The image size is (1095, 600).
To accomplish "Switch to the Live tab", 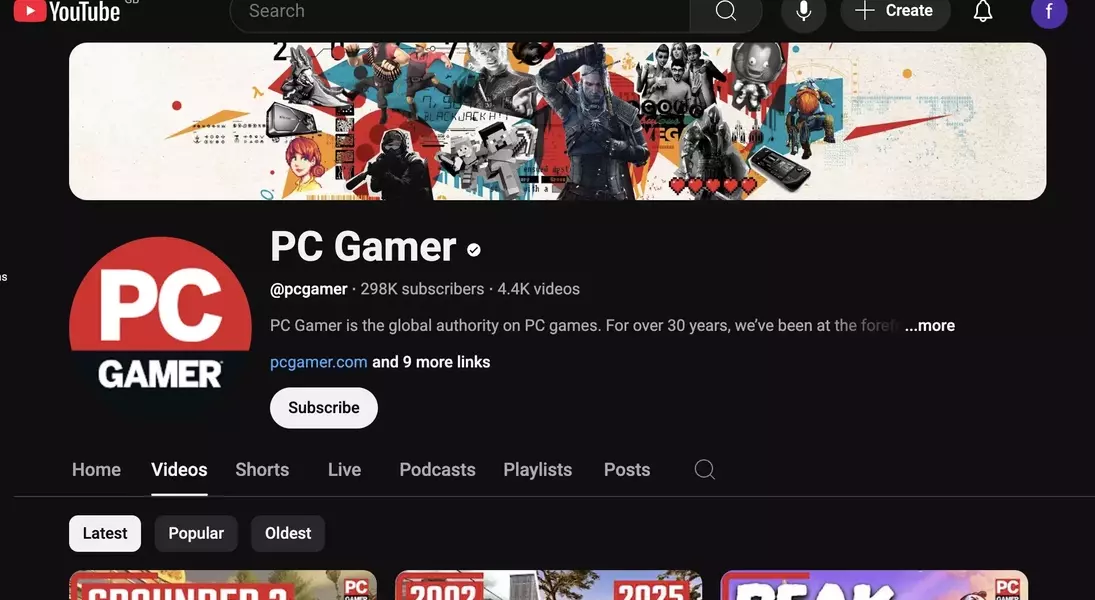I will pyautogui.click(x=344, y=470).
